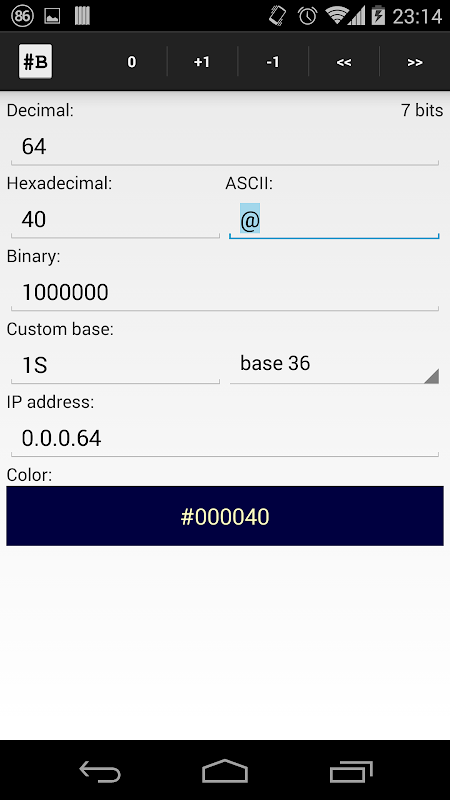Open the base 36 dropdown
450x800 pixels.
334,364
